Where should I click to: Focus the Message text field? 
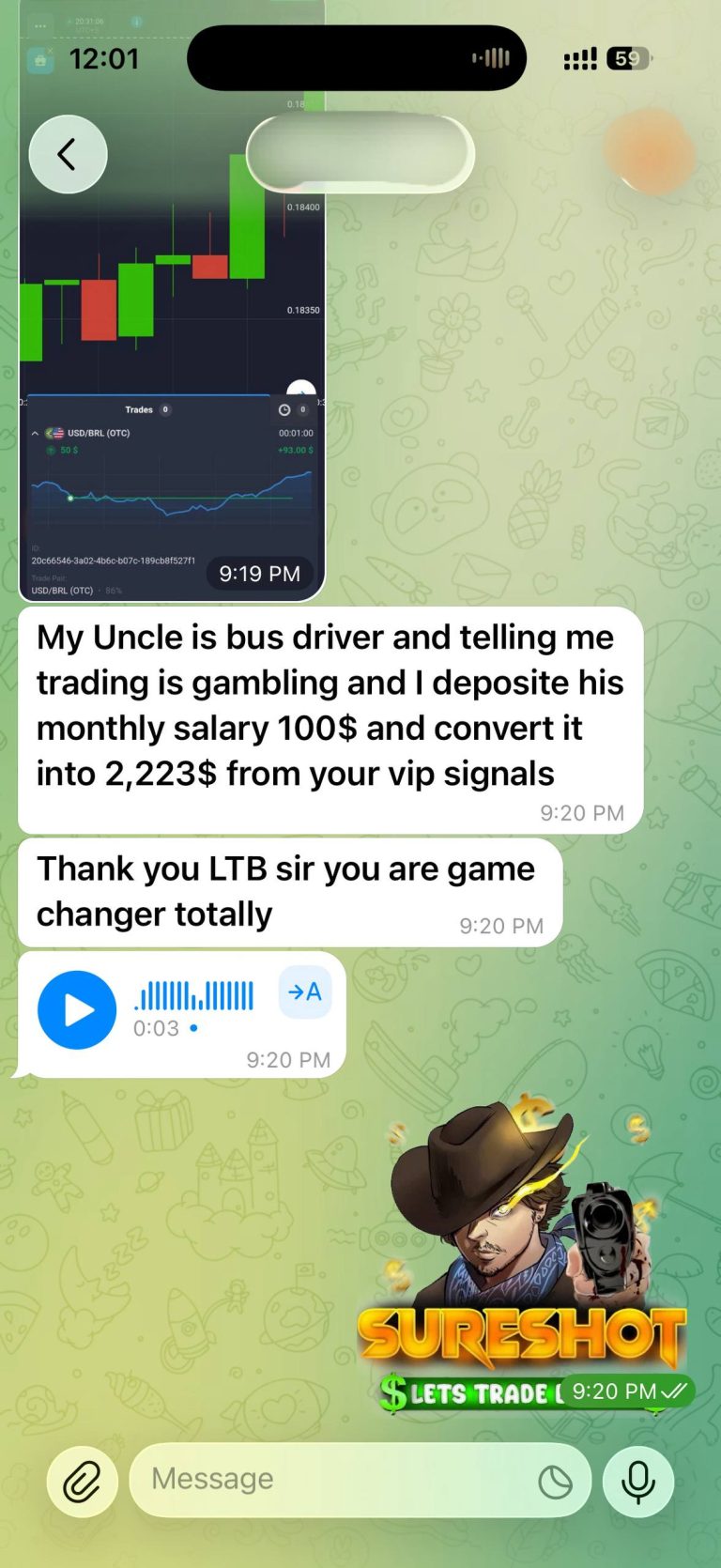point(329,1480)
